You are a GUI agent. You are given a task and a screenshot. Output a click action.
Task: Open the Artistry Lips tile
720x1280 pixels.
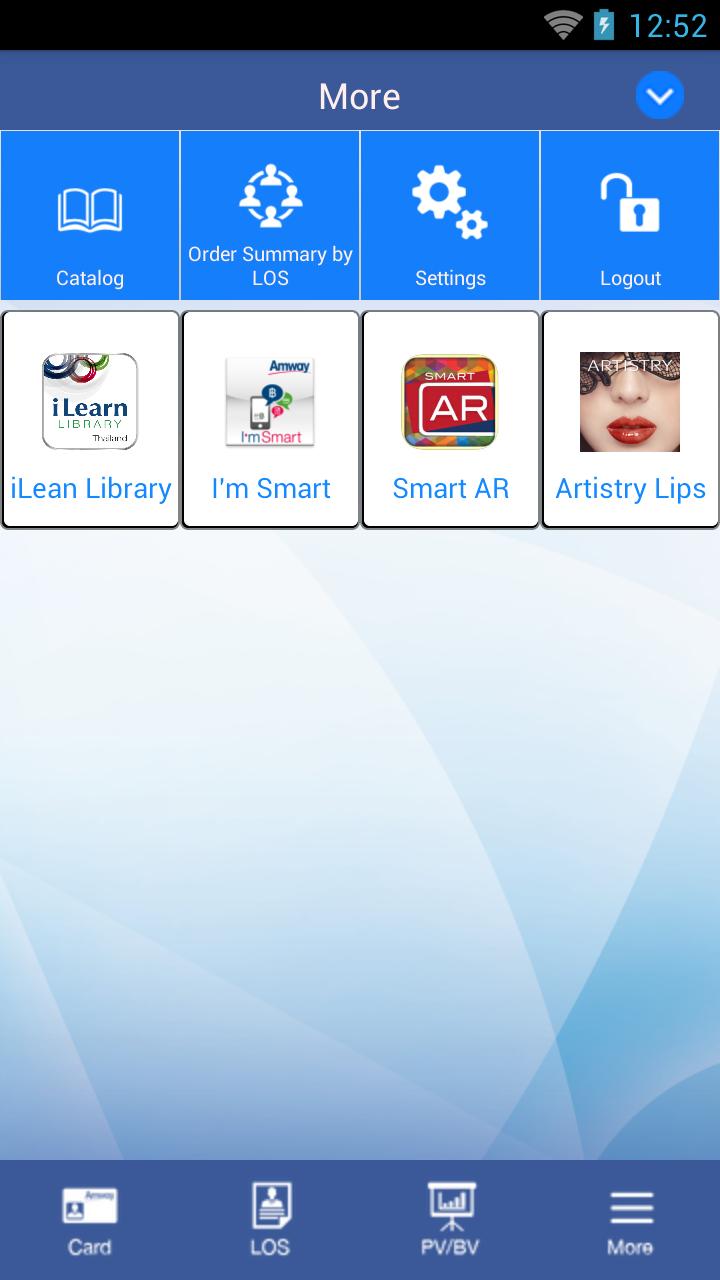[x=630, y=419]
